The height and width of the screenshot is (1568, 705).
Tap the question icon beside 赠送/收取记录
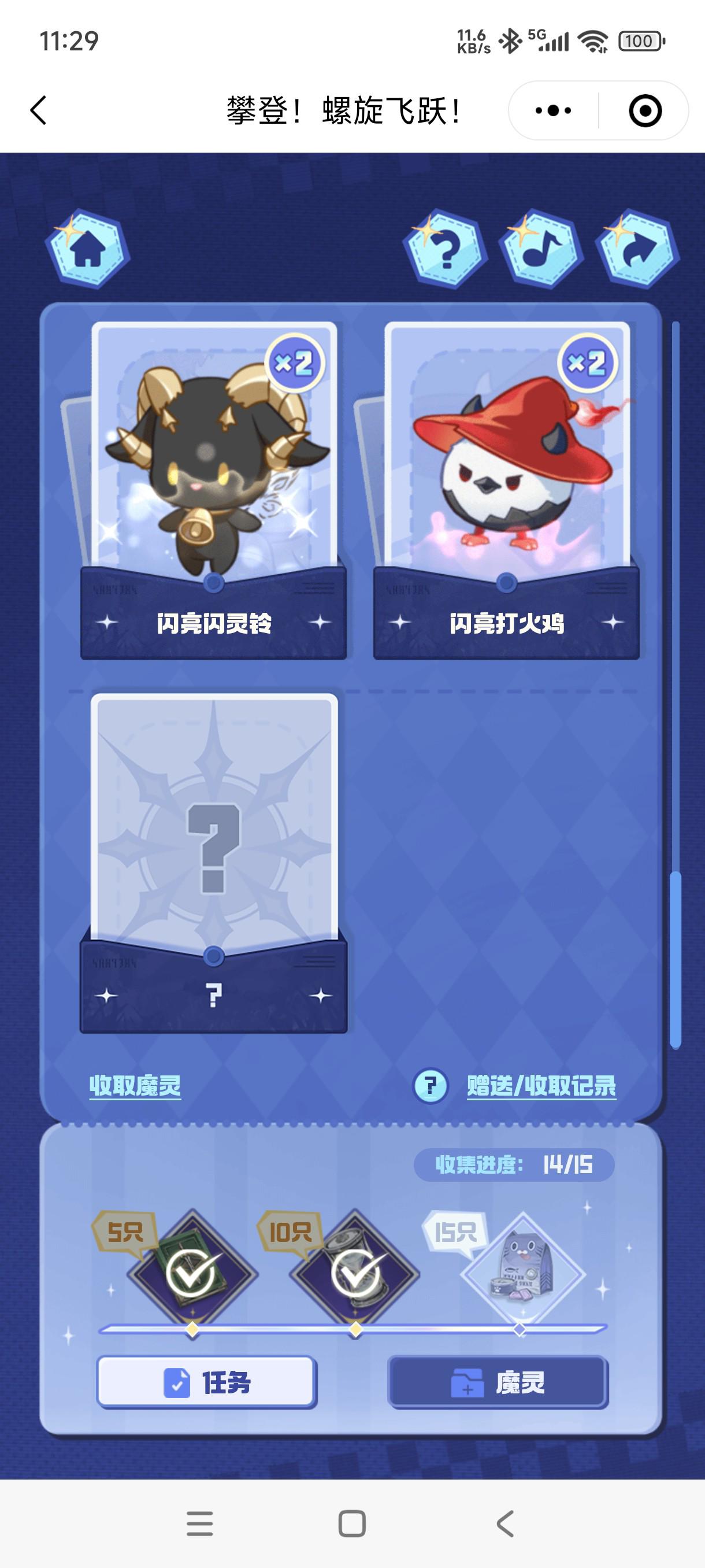(430, 1085)
